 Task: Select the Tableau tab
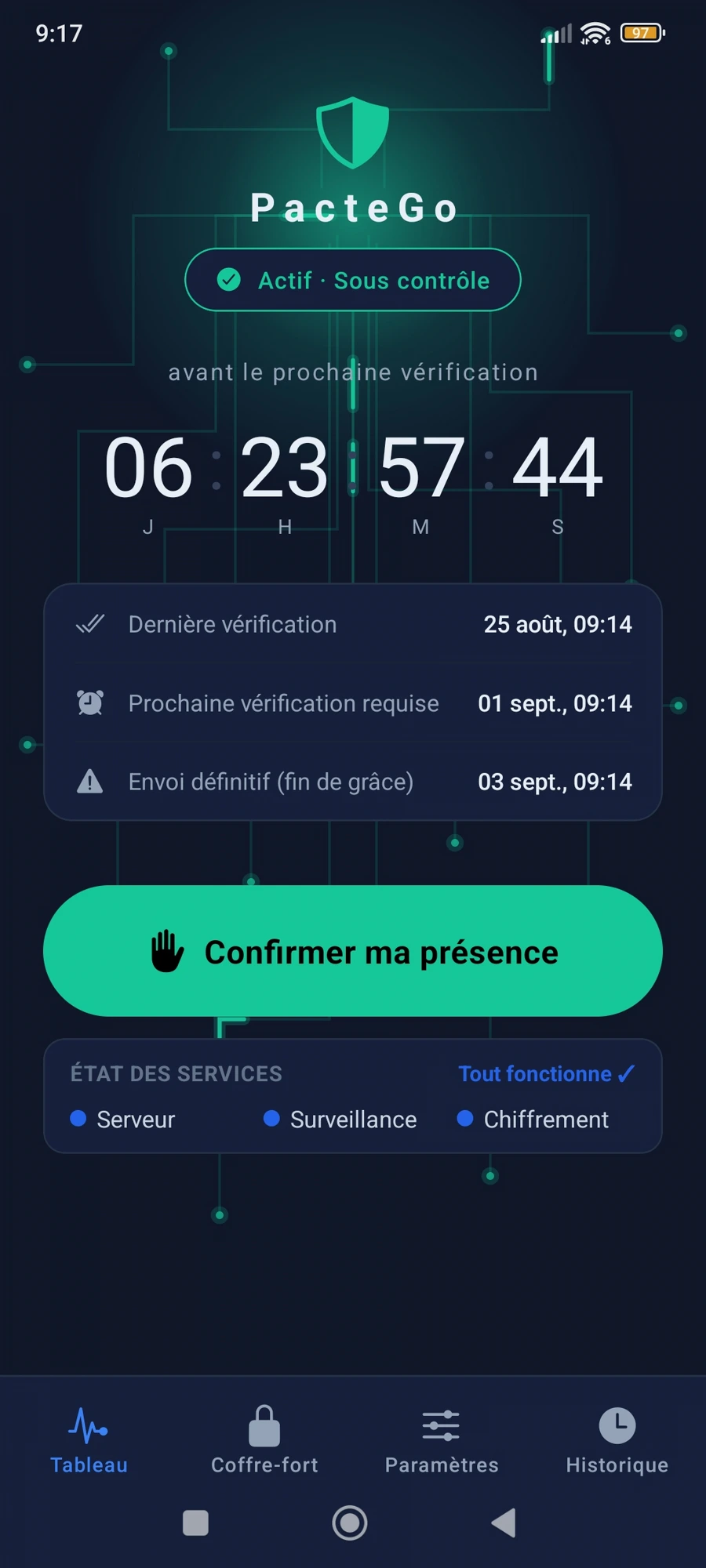point(89,1440)
